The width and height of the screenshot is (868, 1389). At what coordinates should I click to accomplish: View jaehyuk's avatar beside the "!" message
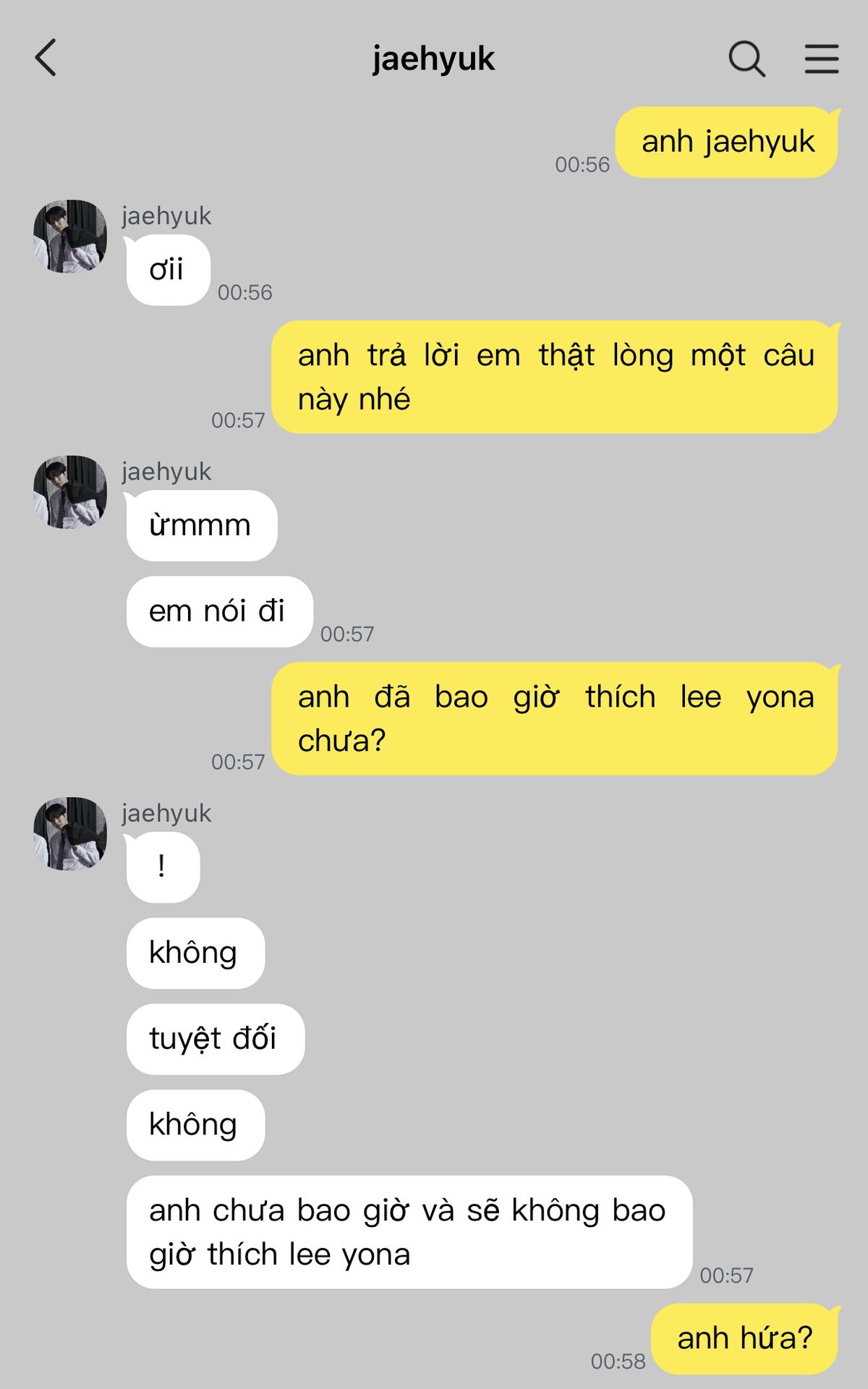pyautogui.click(x=70, y=833)
